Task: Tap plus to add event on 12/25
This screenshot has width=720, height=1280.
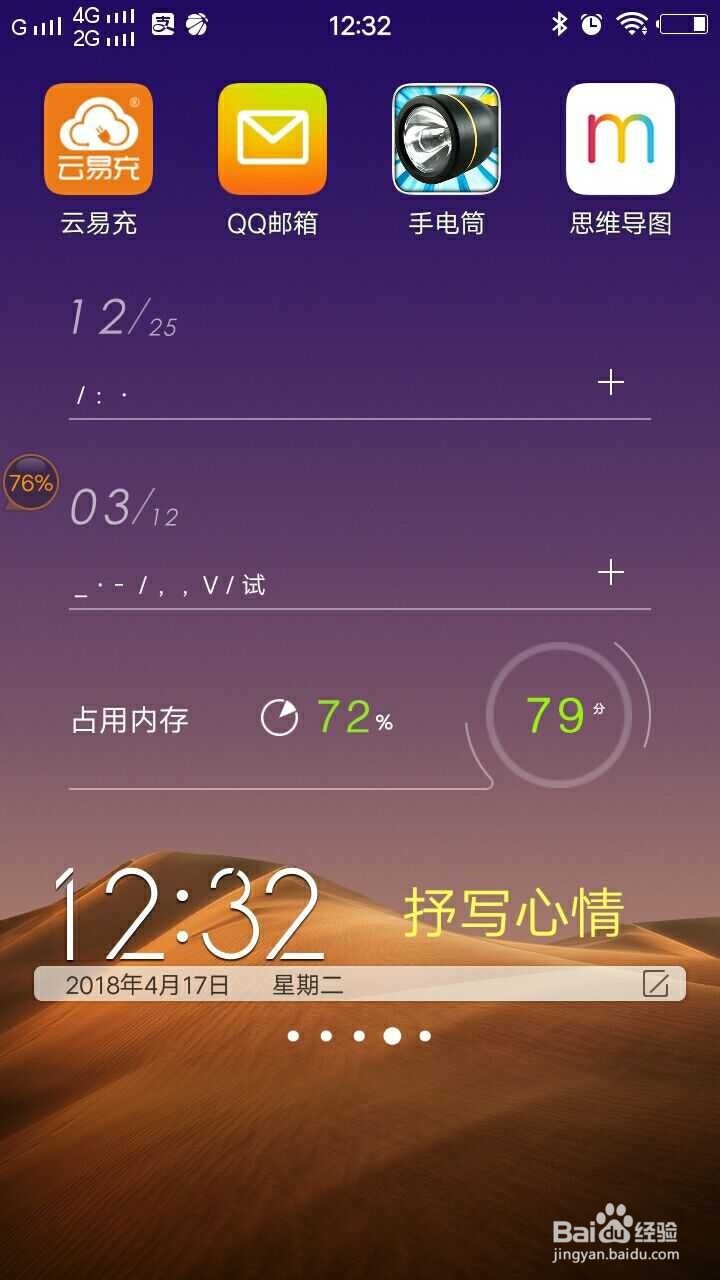Action: point(612,382)
